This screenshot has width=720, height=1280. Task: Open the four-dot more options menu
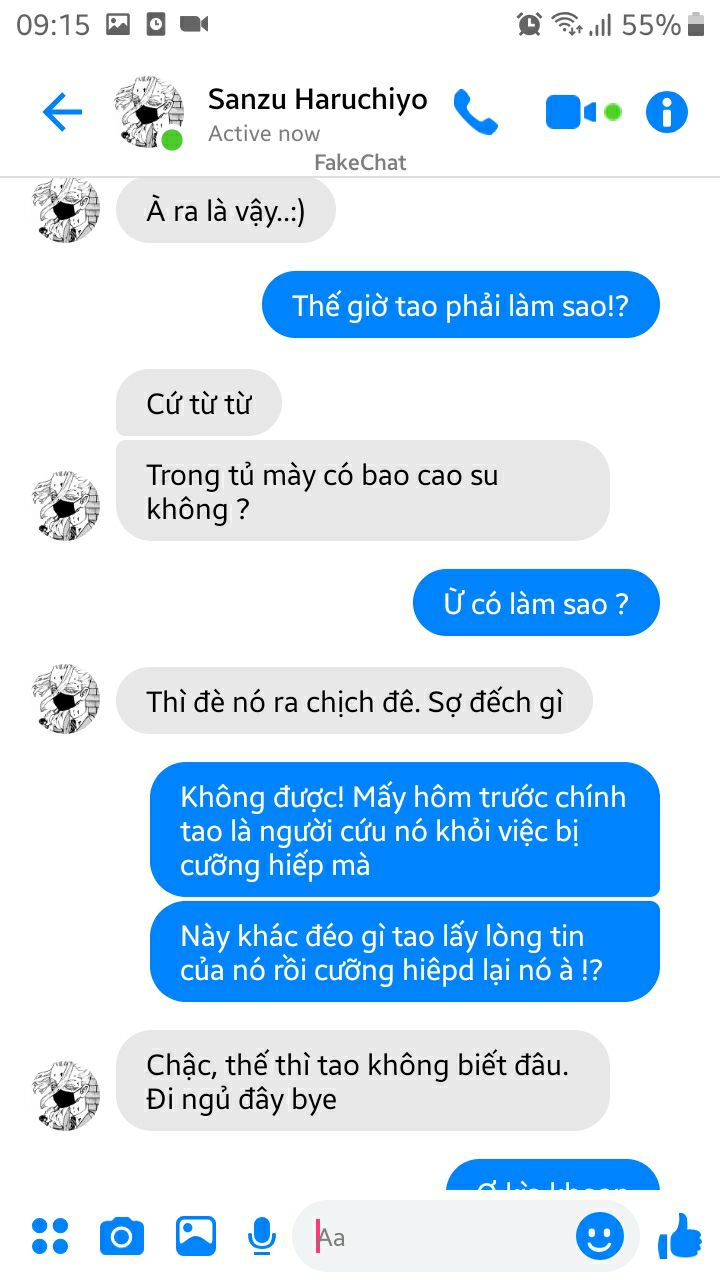[50, 1236]
